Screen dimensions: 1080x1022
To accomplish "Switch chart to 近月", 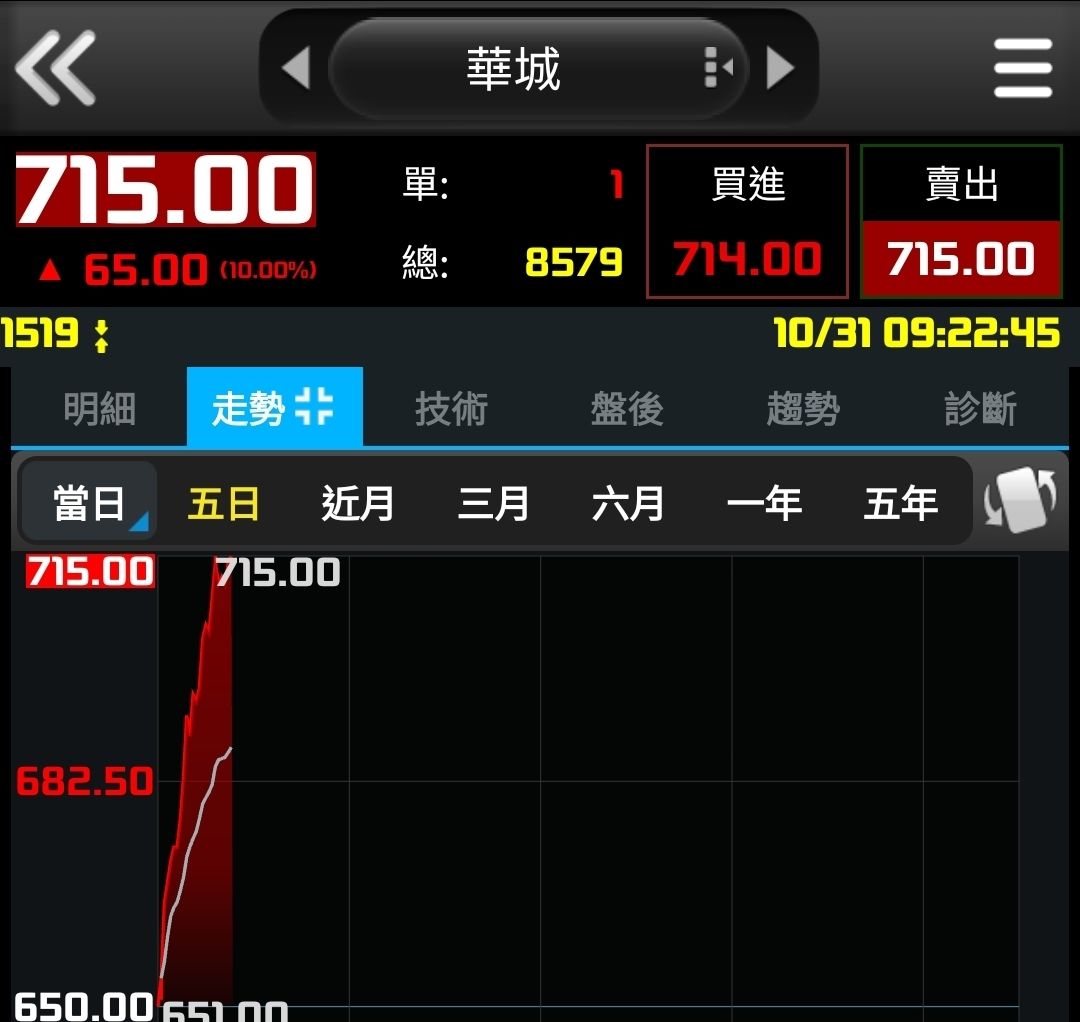I will 358,503.
